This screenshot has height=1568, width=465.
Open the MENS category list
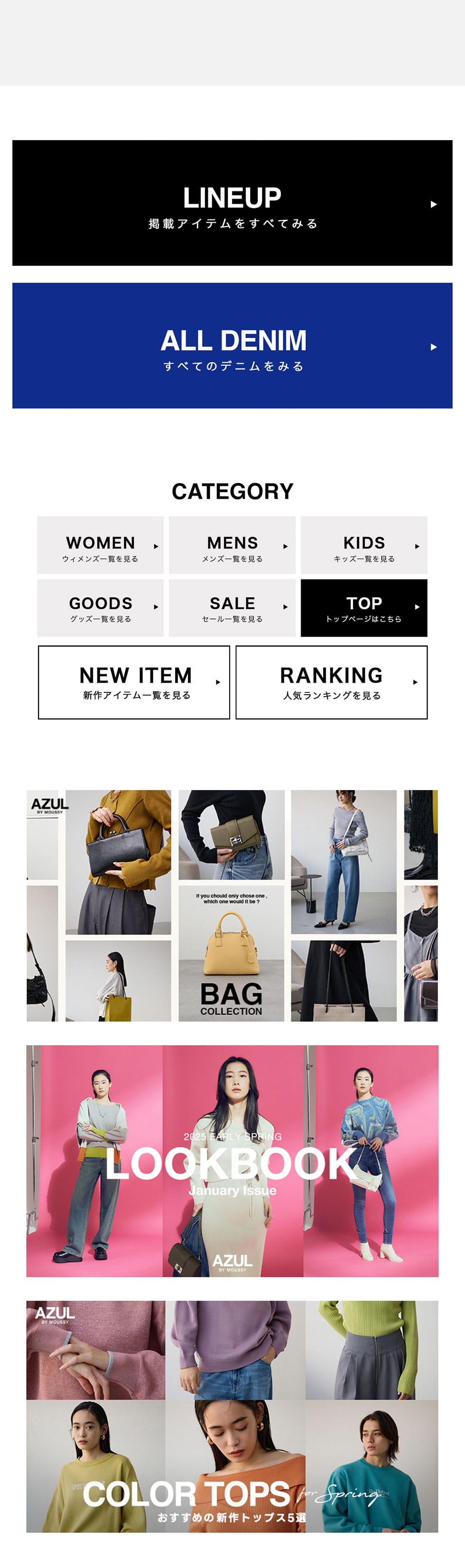[x=232, y=546]
